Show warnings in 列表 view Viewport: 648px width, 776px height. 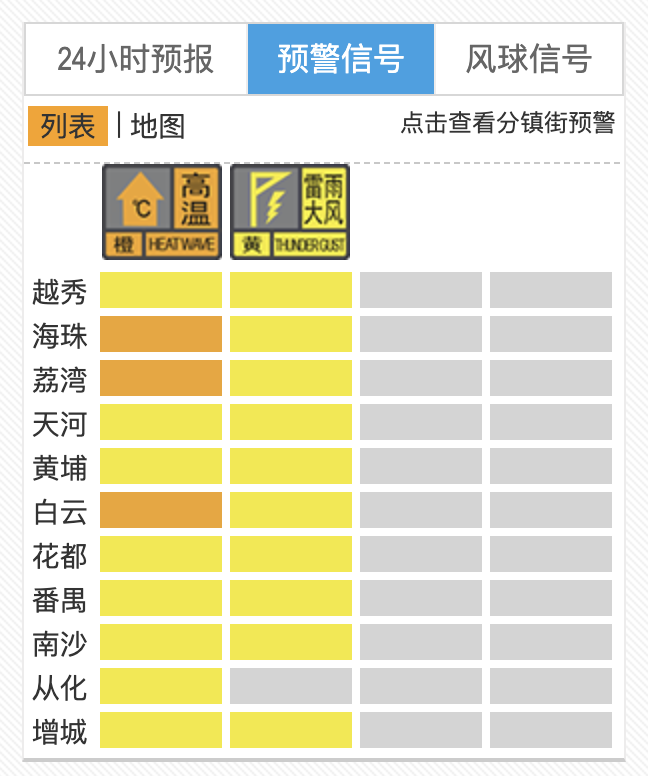tap(68, 126)
